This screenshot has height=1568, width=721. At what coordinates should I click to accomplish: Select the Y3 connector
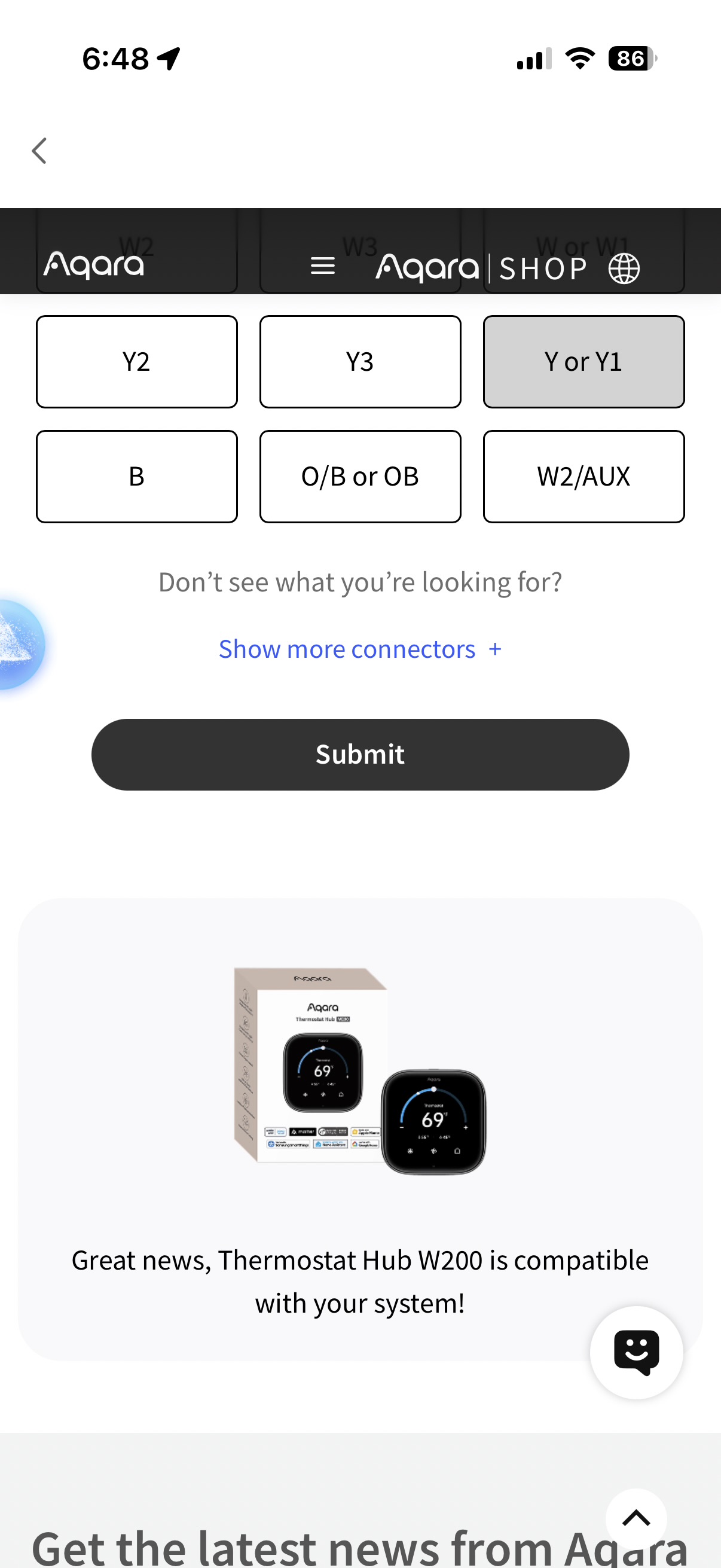coord(360,362)
